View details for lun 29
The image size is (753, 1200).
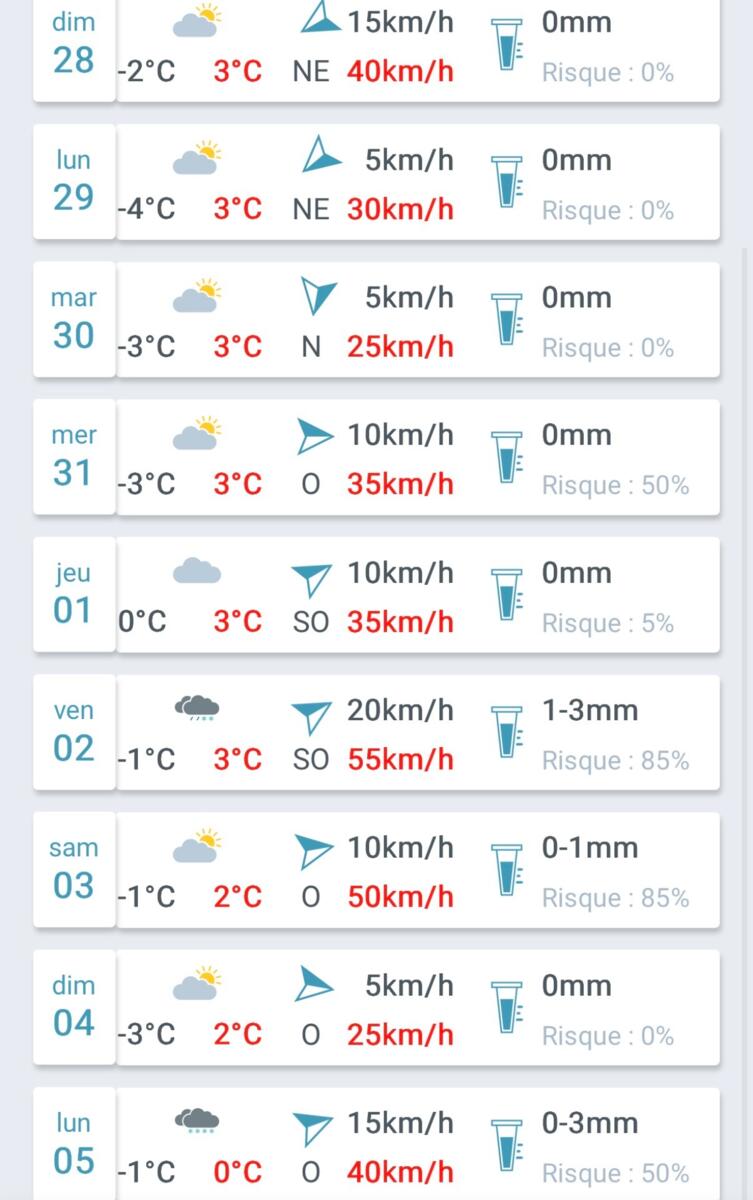pyautogui.click(x=376, y=183)
